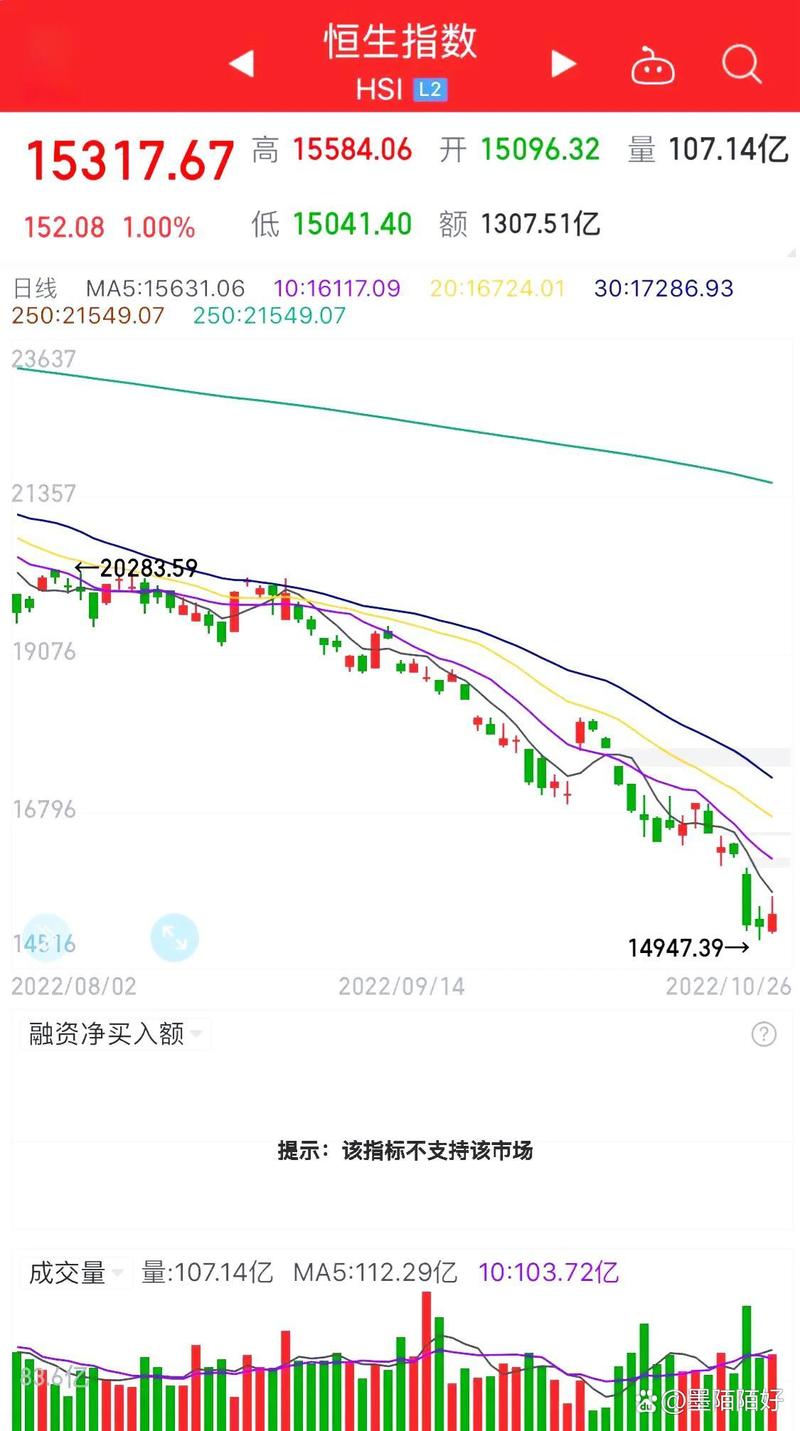
Task: Open stock search
Action: coord(741,65)
